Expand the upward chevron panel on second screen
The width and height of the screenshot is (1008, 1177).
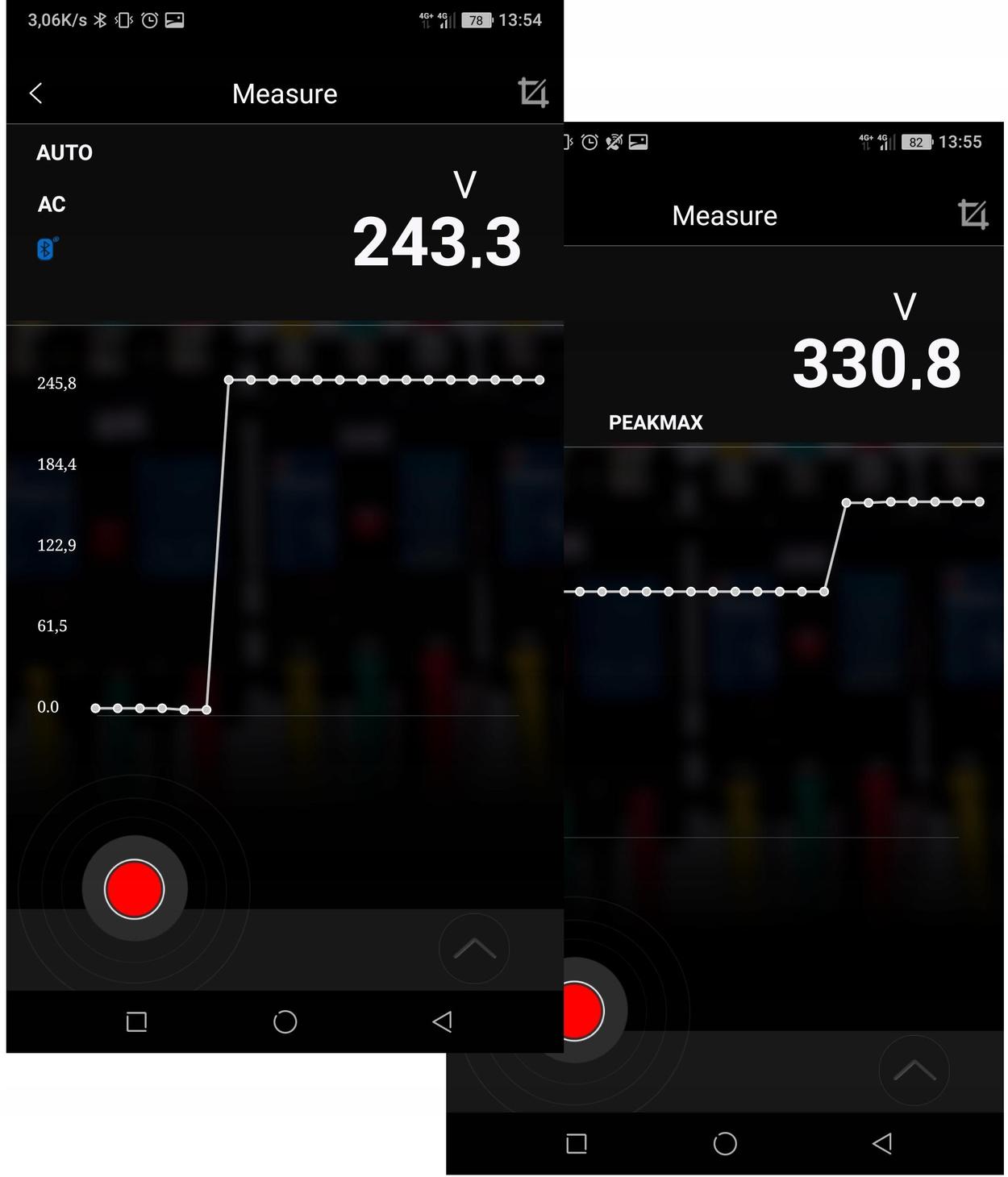tap(914, 1070)
